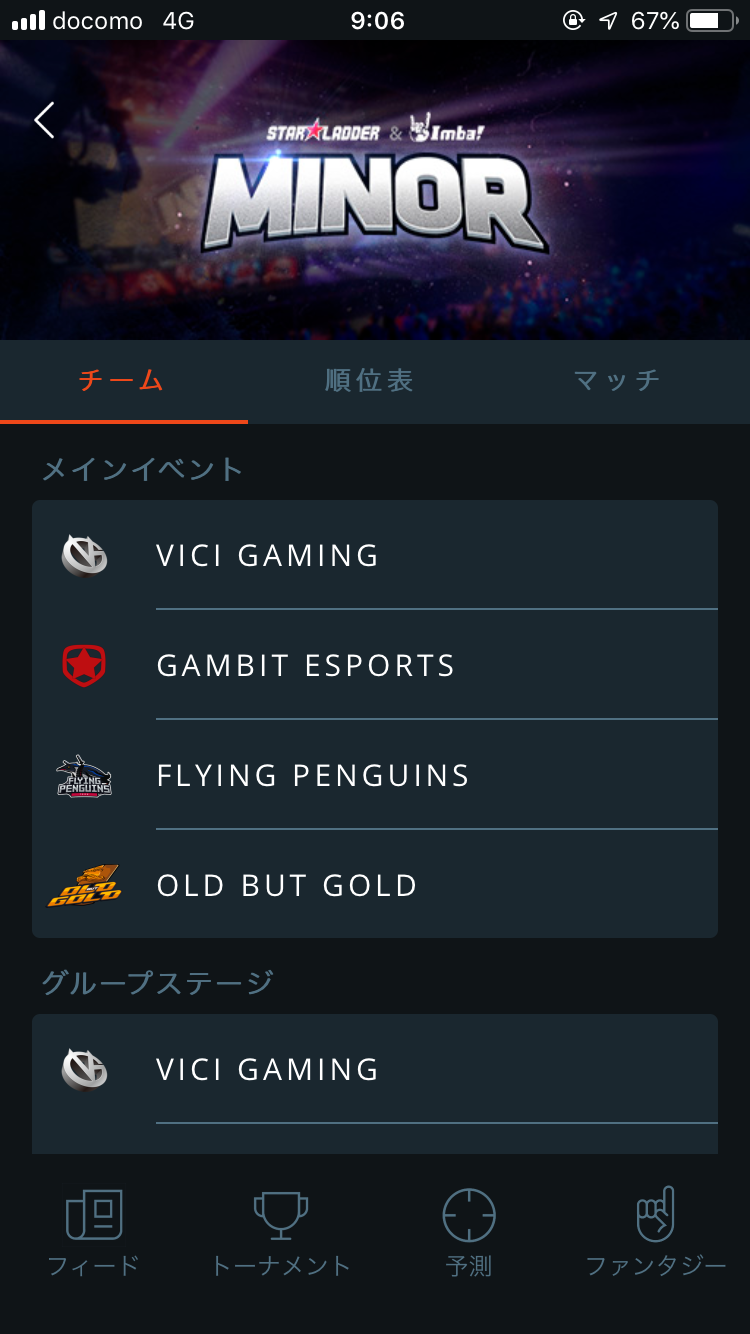
Task: View the Flying Penguins team
Action: [x=375, y=775]
